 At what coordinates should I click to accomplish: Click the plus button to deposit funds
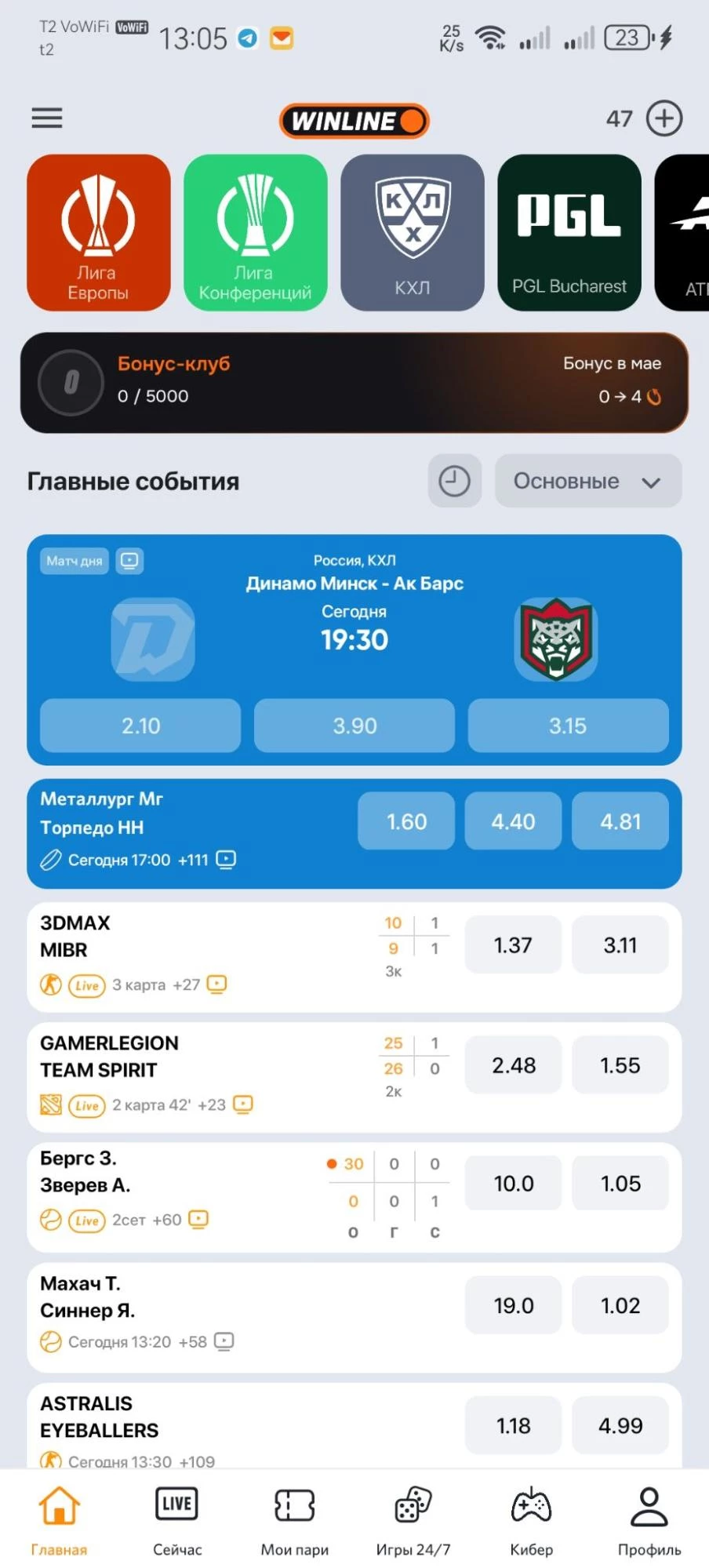point(664,118)
